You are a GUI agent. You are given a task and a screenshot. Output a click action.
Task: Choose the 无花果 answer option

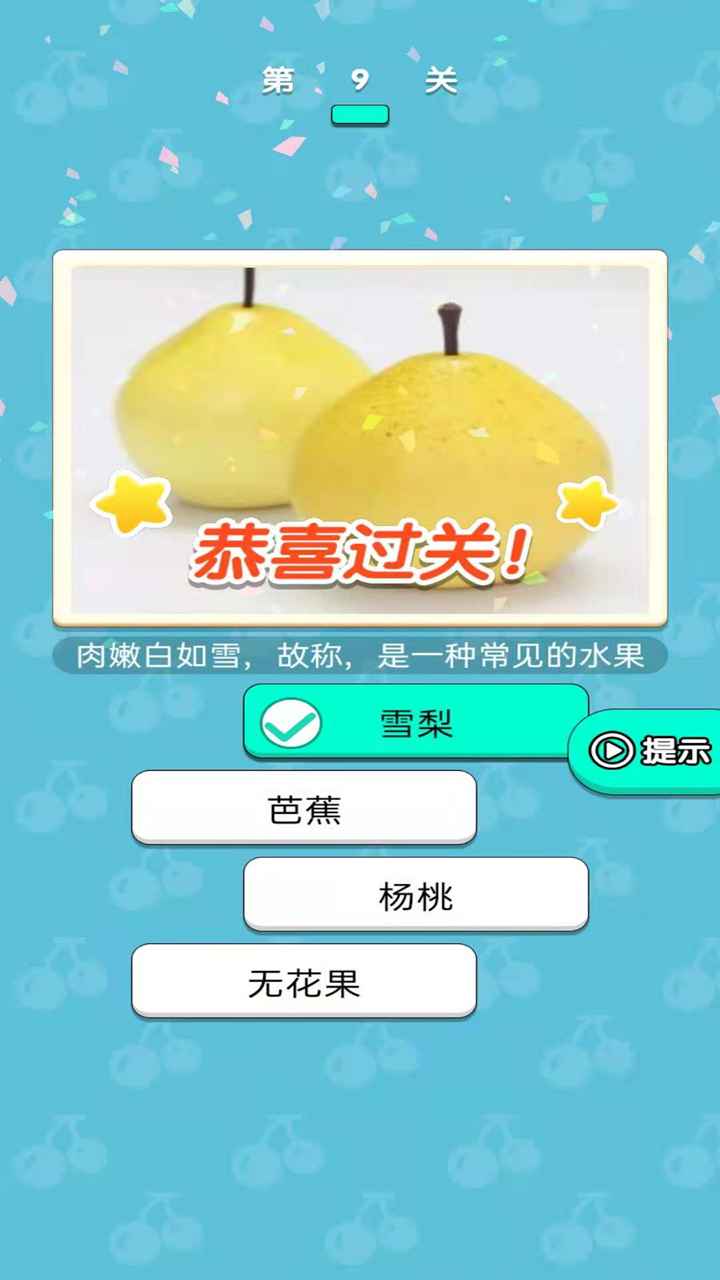coord(304,982)
